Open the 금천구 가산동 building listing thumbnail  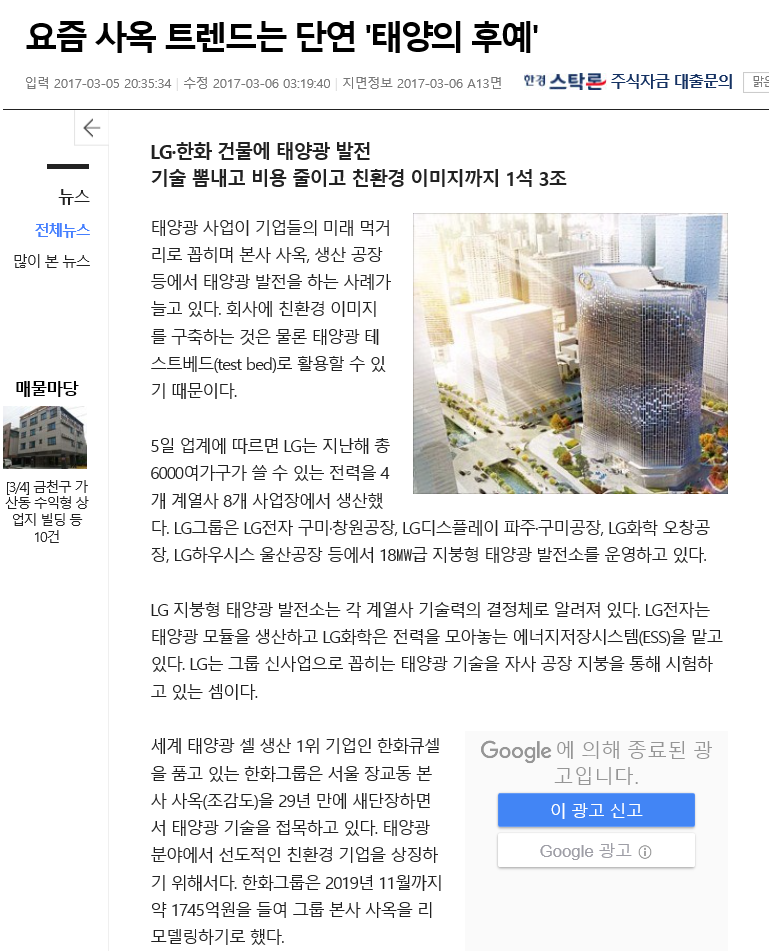point(45,437)
